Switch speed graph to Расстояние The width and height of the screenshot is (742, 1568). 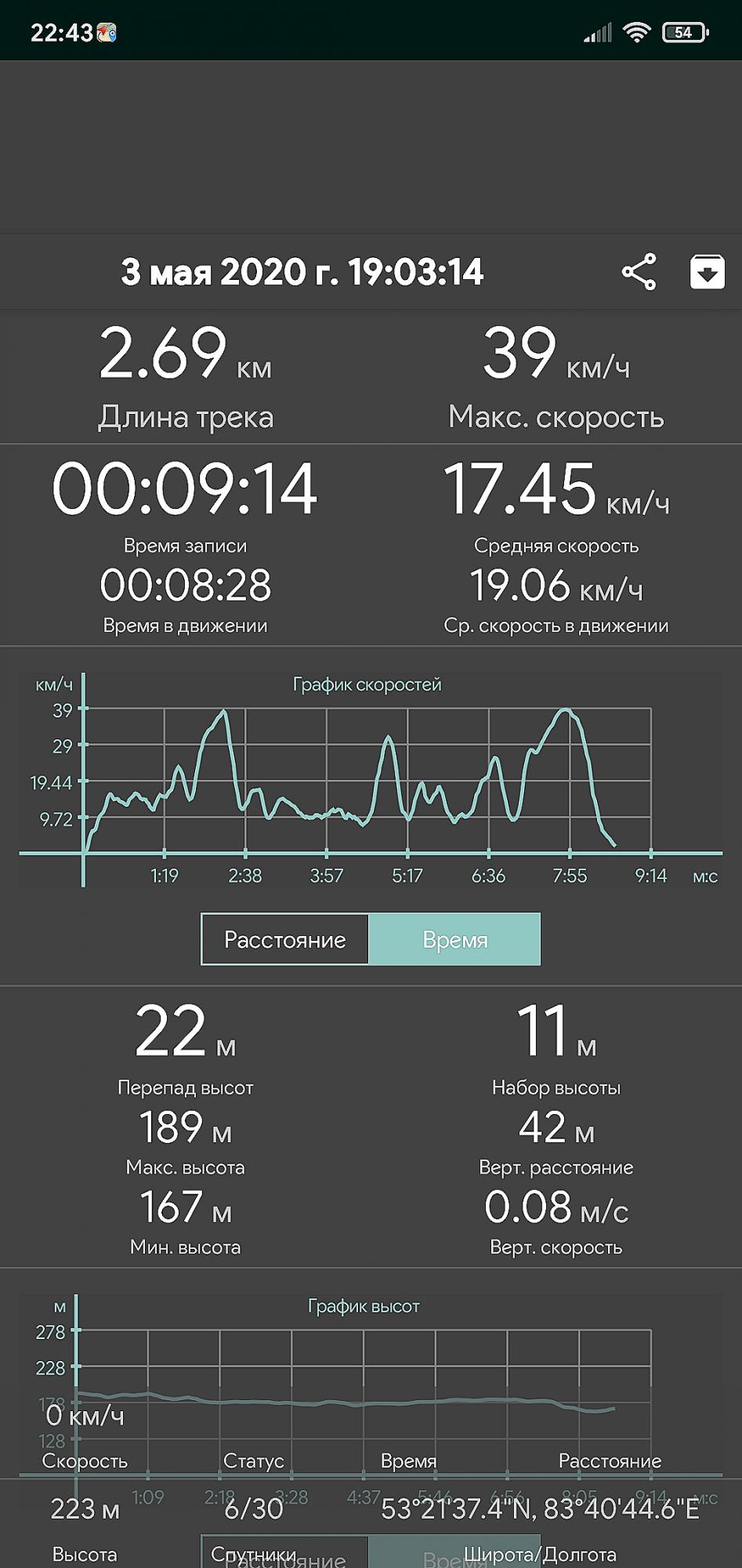tap(285, 939)
